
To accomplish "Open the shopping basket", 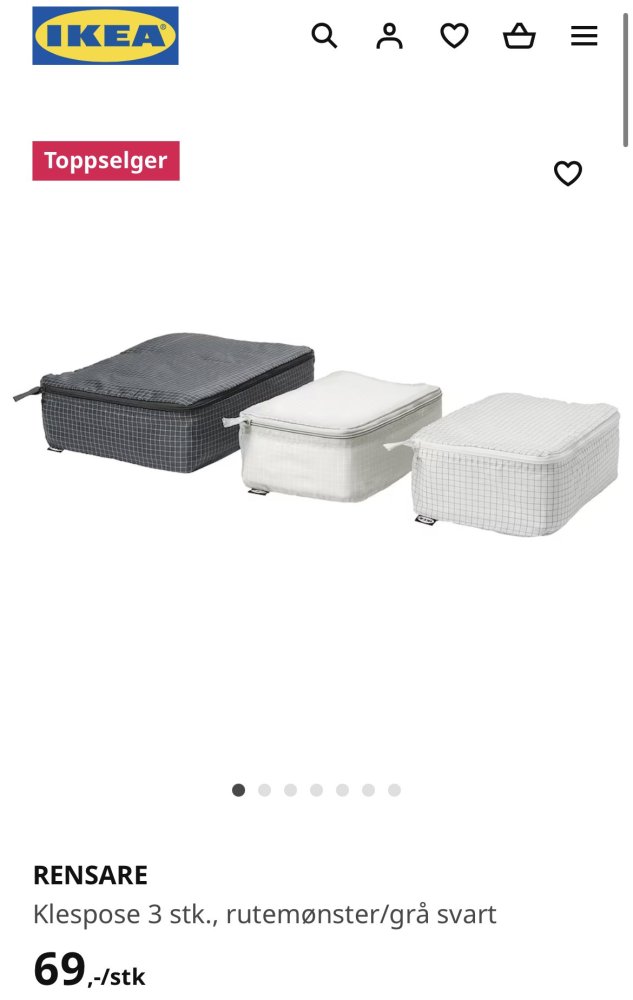I will tap(519, 37).
